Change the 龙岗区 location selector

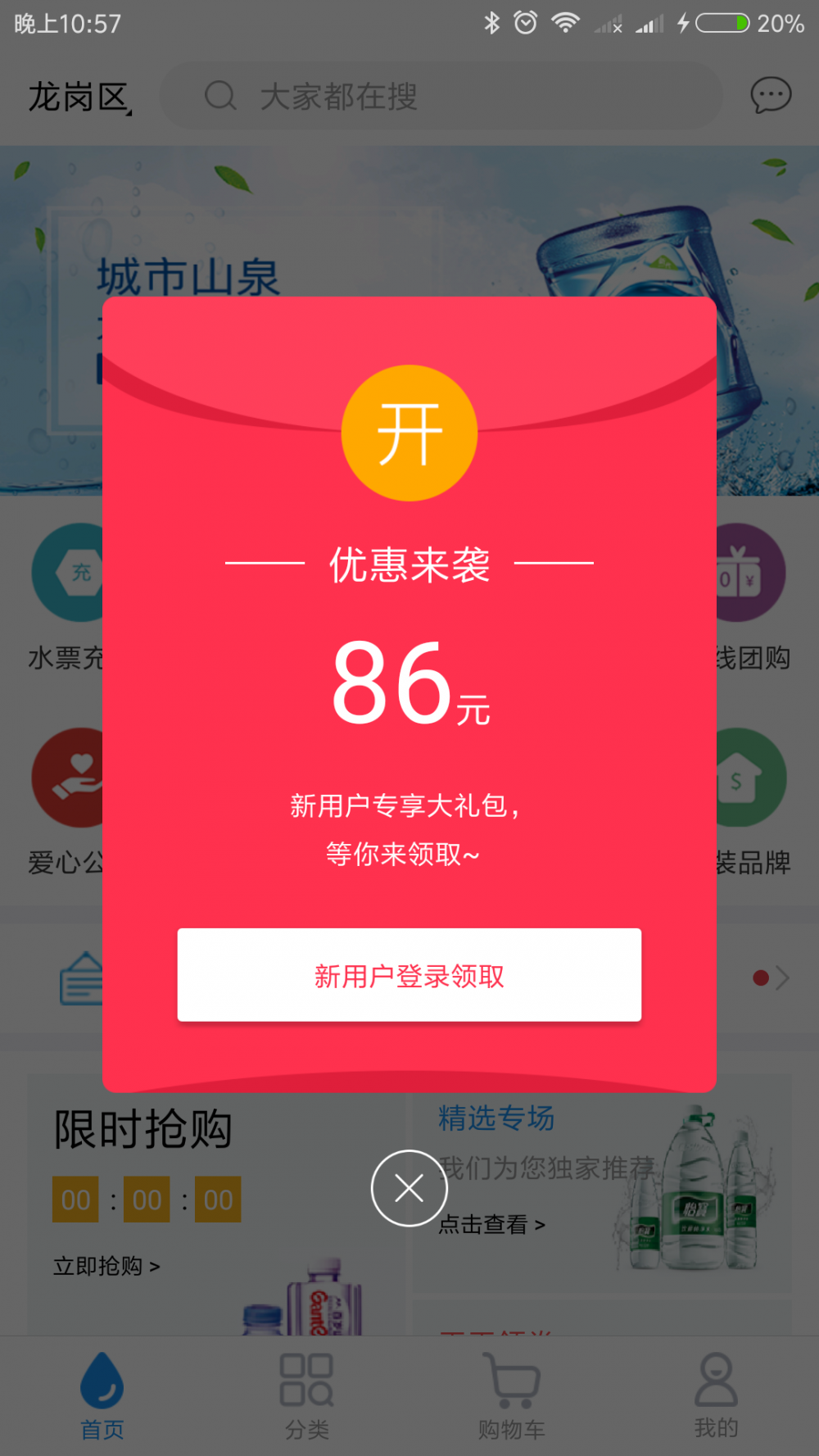click(80, 98)
